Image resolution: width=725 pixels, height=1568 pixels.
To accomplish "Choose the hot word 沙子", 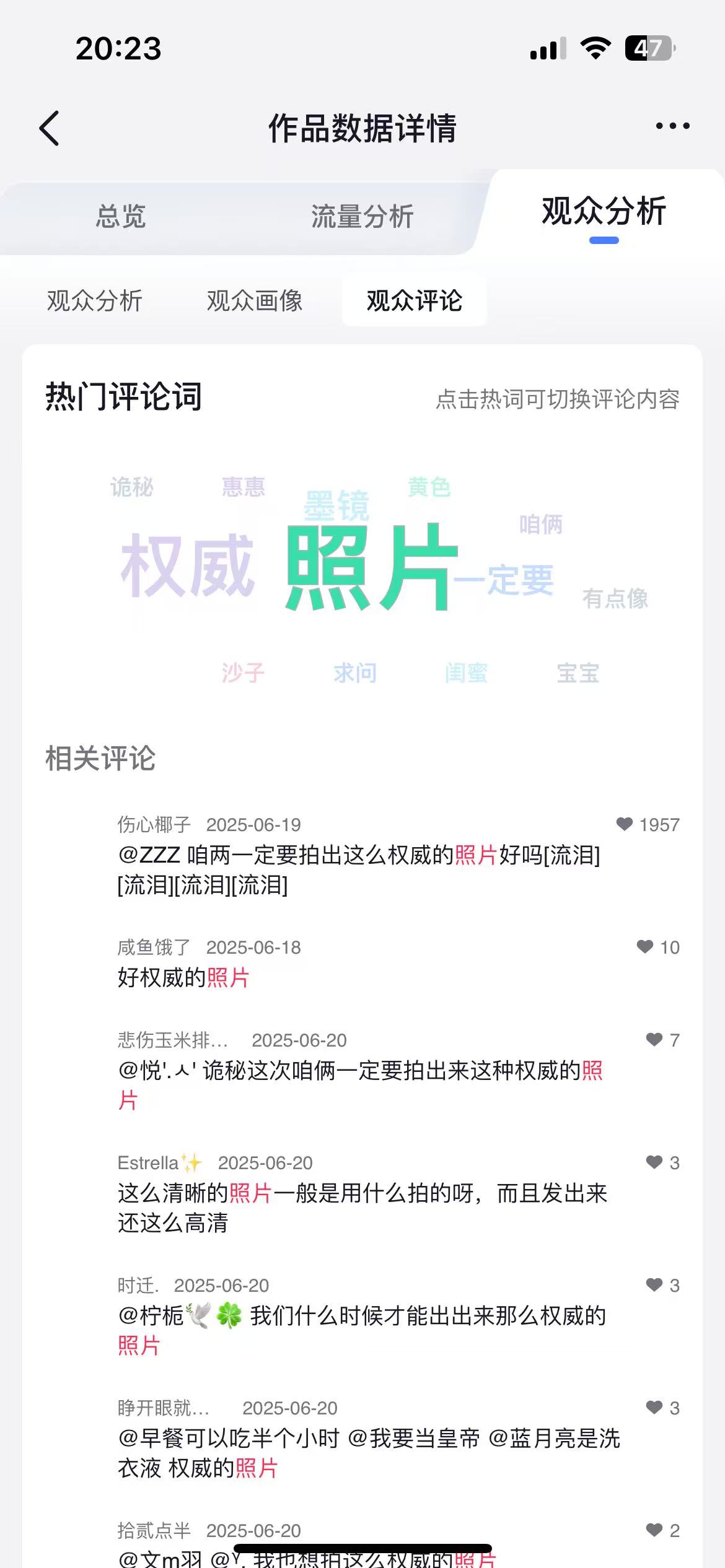I will tap(244, 673).
